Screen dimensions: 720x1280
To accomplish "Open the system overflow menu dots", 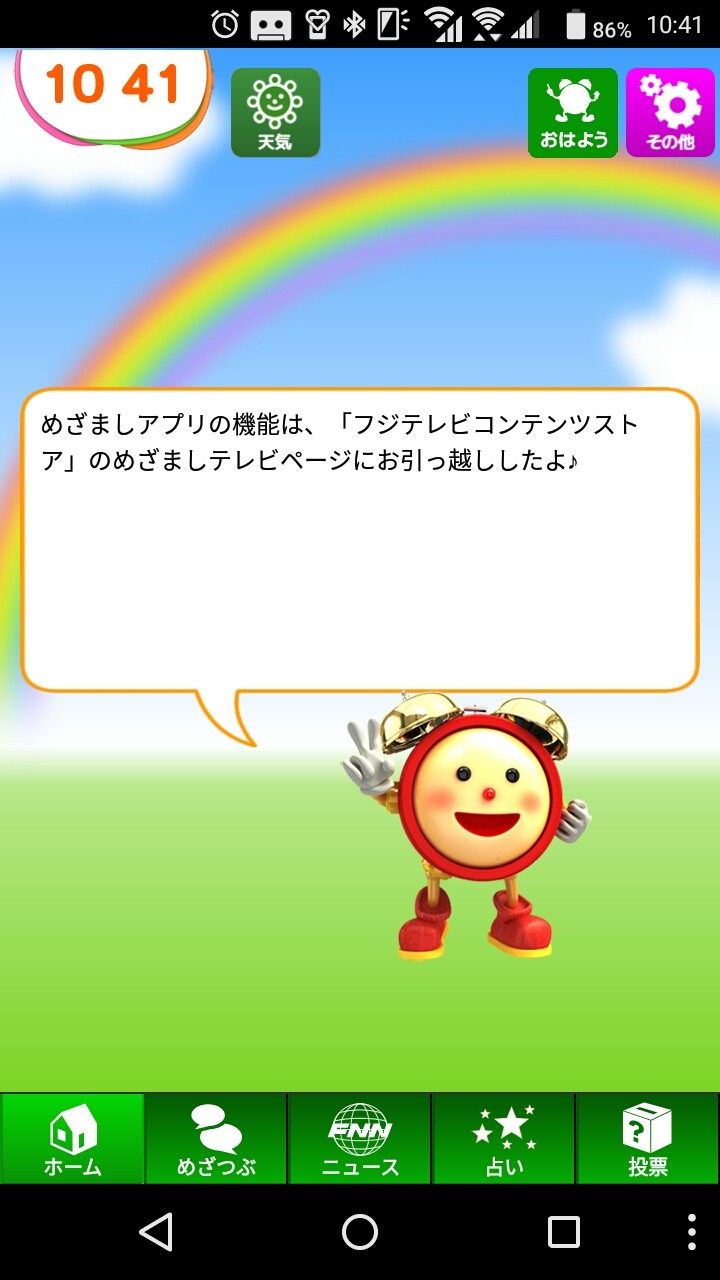I will [x=693, y=1232].
